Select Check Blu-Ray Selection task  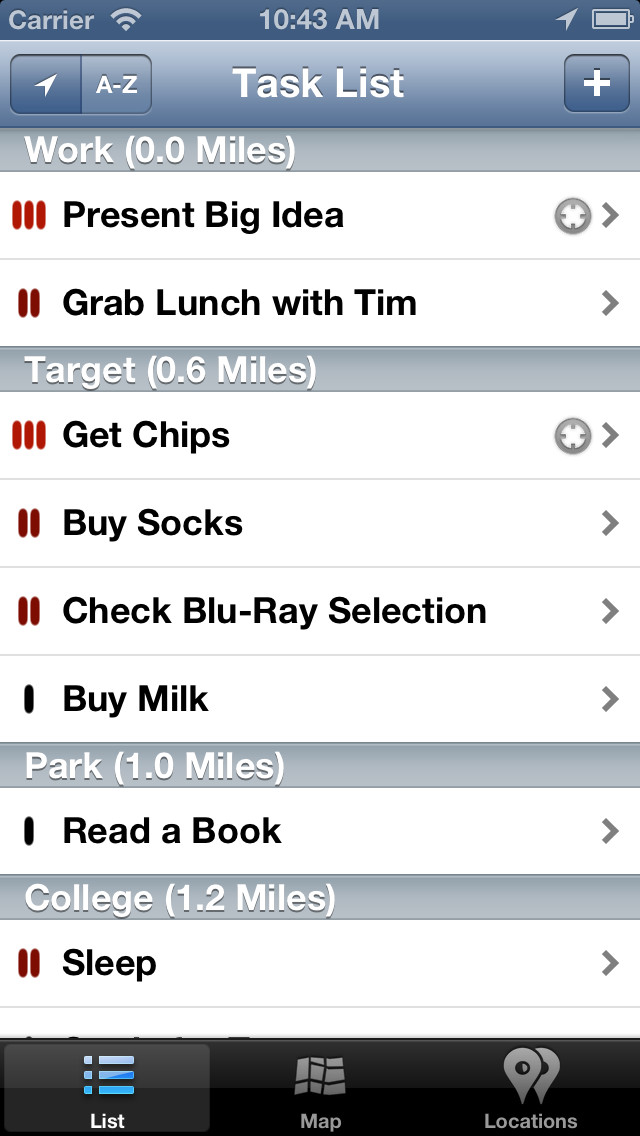(x=275, y=611)
